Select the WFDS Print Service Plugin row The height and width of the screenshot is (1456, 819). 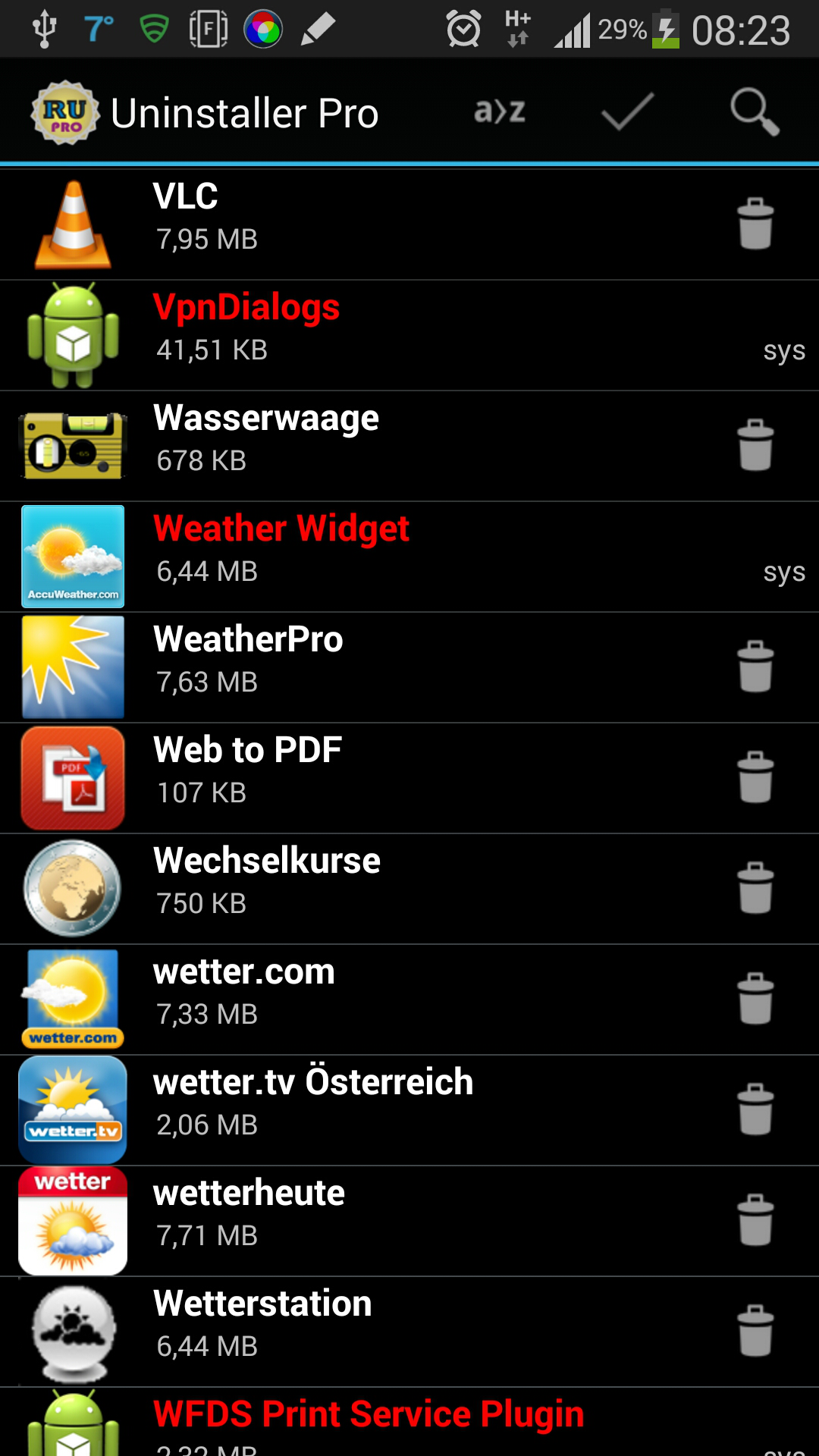[409, 1422]
